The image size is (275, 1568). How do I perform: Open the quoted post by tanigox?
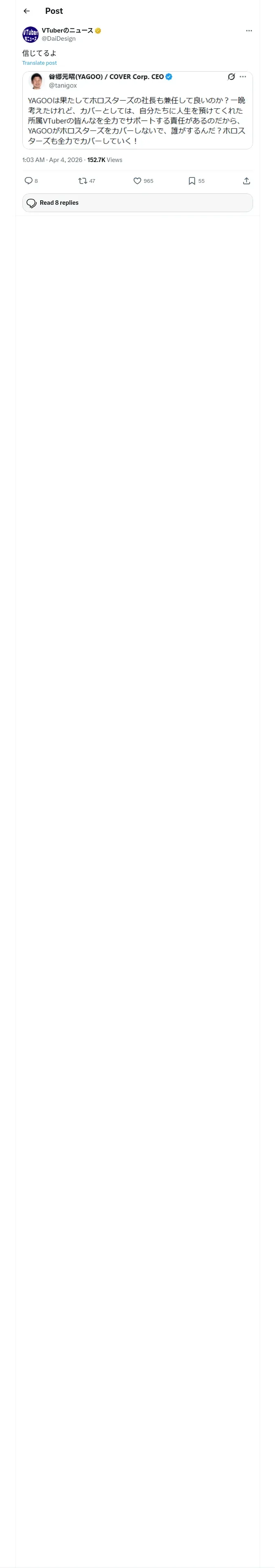pyautogui.click(x=137, y=110)
